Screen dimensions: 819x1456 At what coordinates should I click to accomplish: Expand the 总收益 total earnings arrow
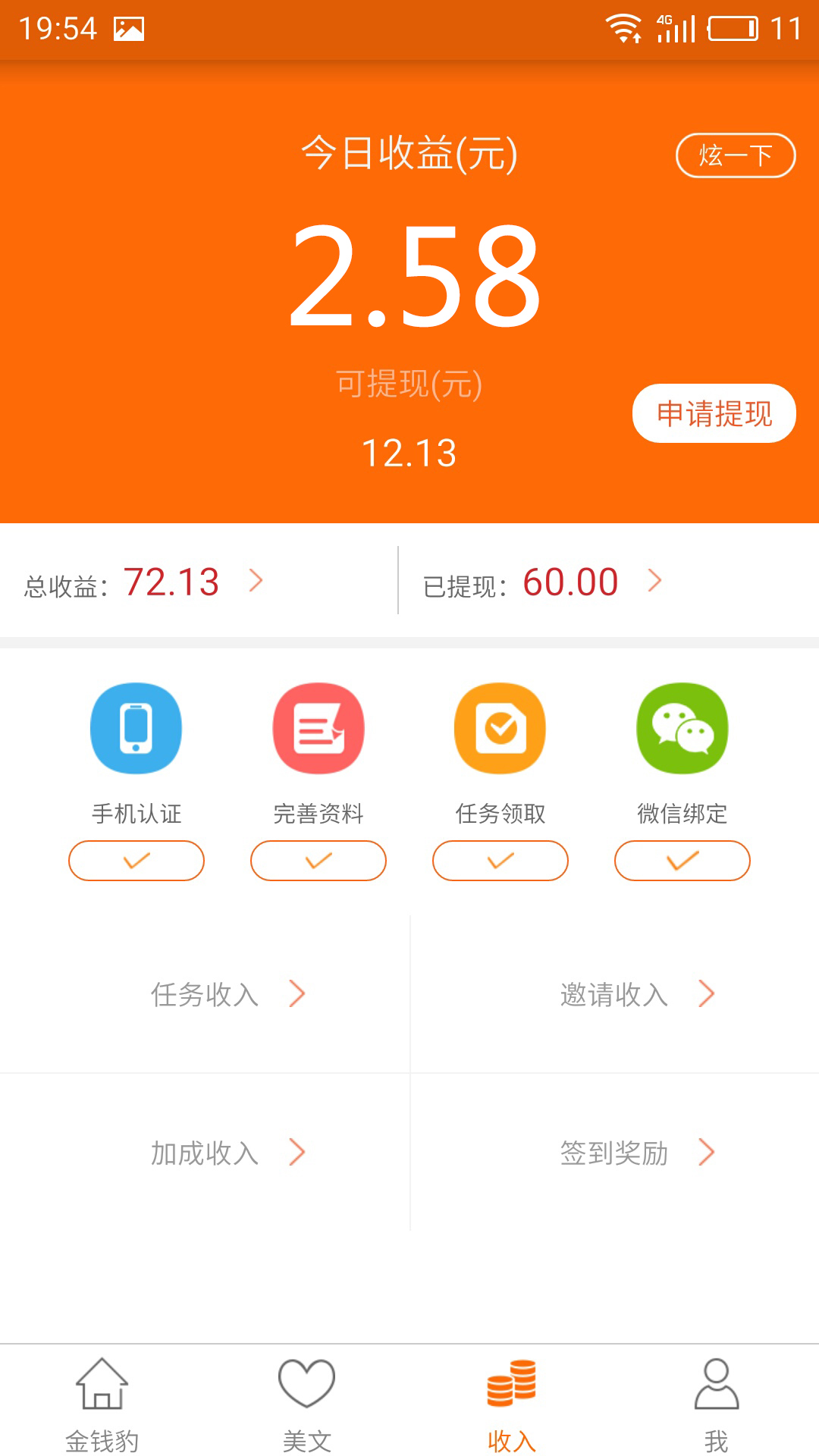(x=256, y=582)
